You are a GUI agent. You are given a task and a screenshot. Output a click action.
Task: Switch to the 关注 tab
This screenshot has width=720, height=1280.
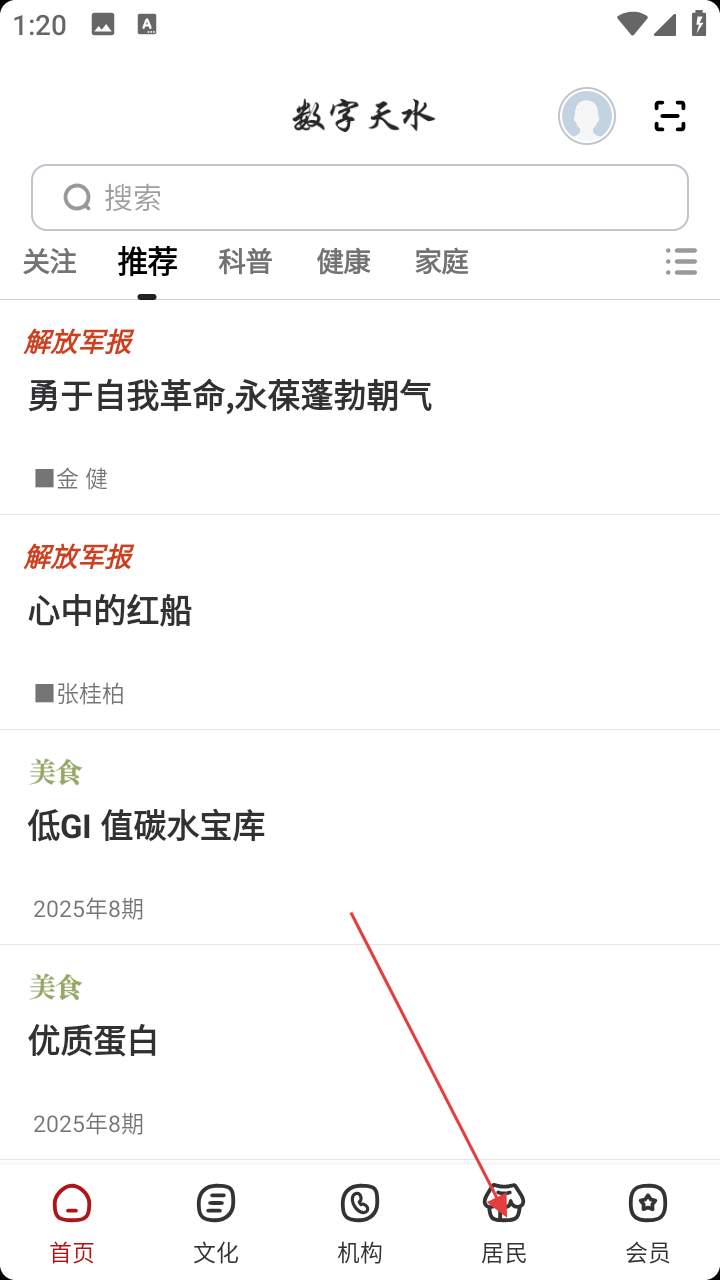click(49, 262)
